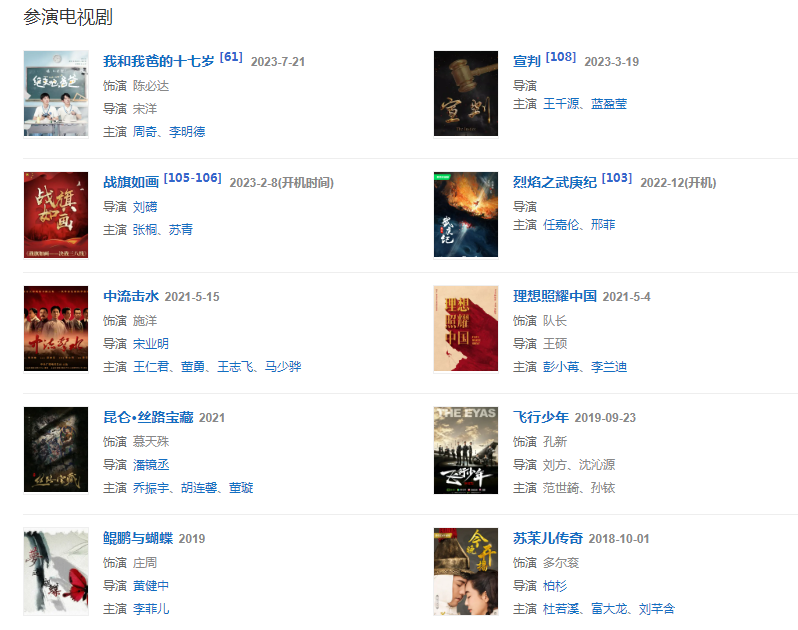
Task: Open the 中流击水 title link
Action: pyautogui.click(x=131, y=296)
